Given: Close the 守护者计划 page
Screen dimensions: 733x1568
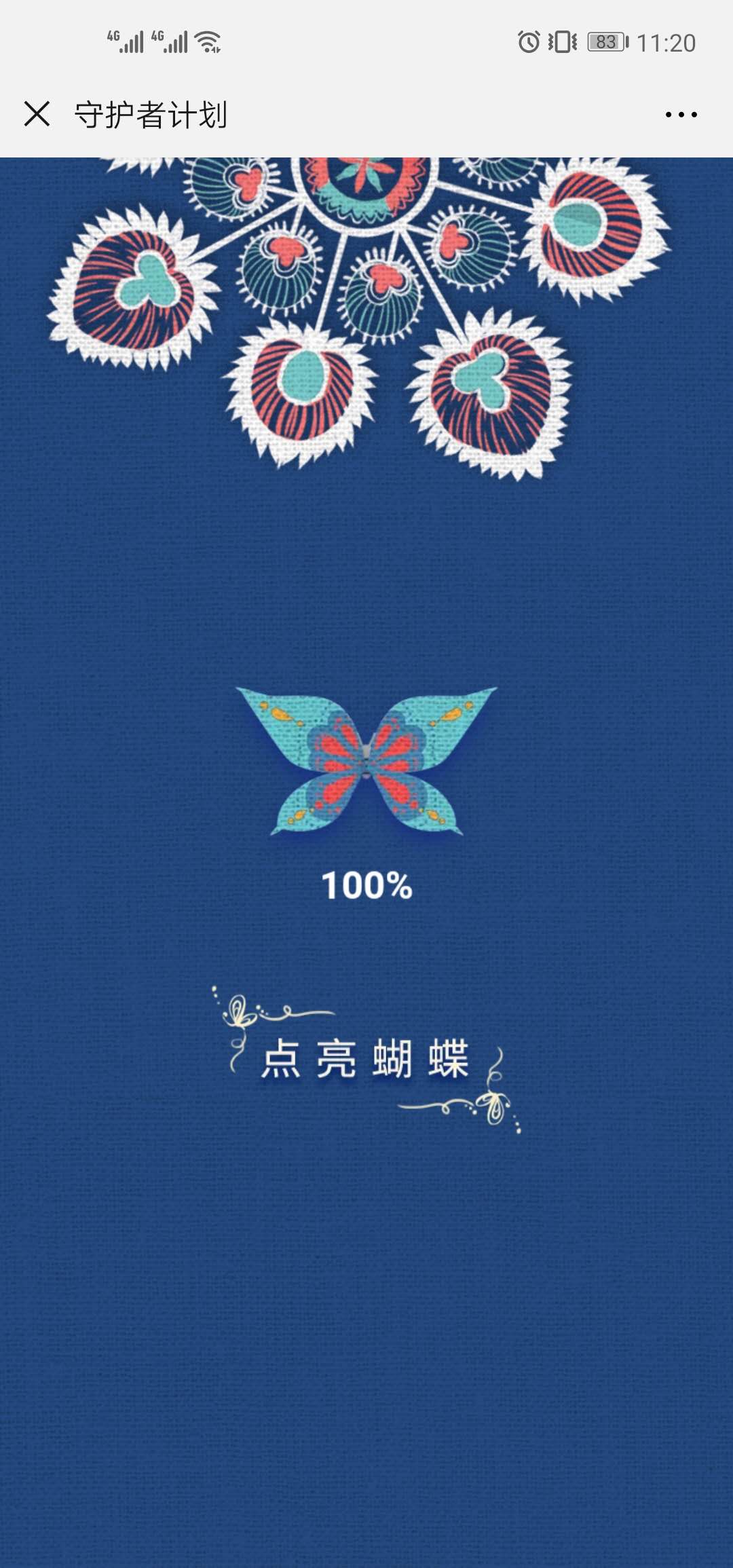Looking at the screenshot, I should (37, 114).
